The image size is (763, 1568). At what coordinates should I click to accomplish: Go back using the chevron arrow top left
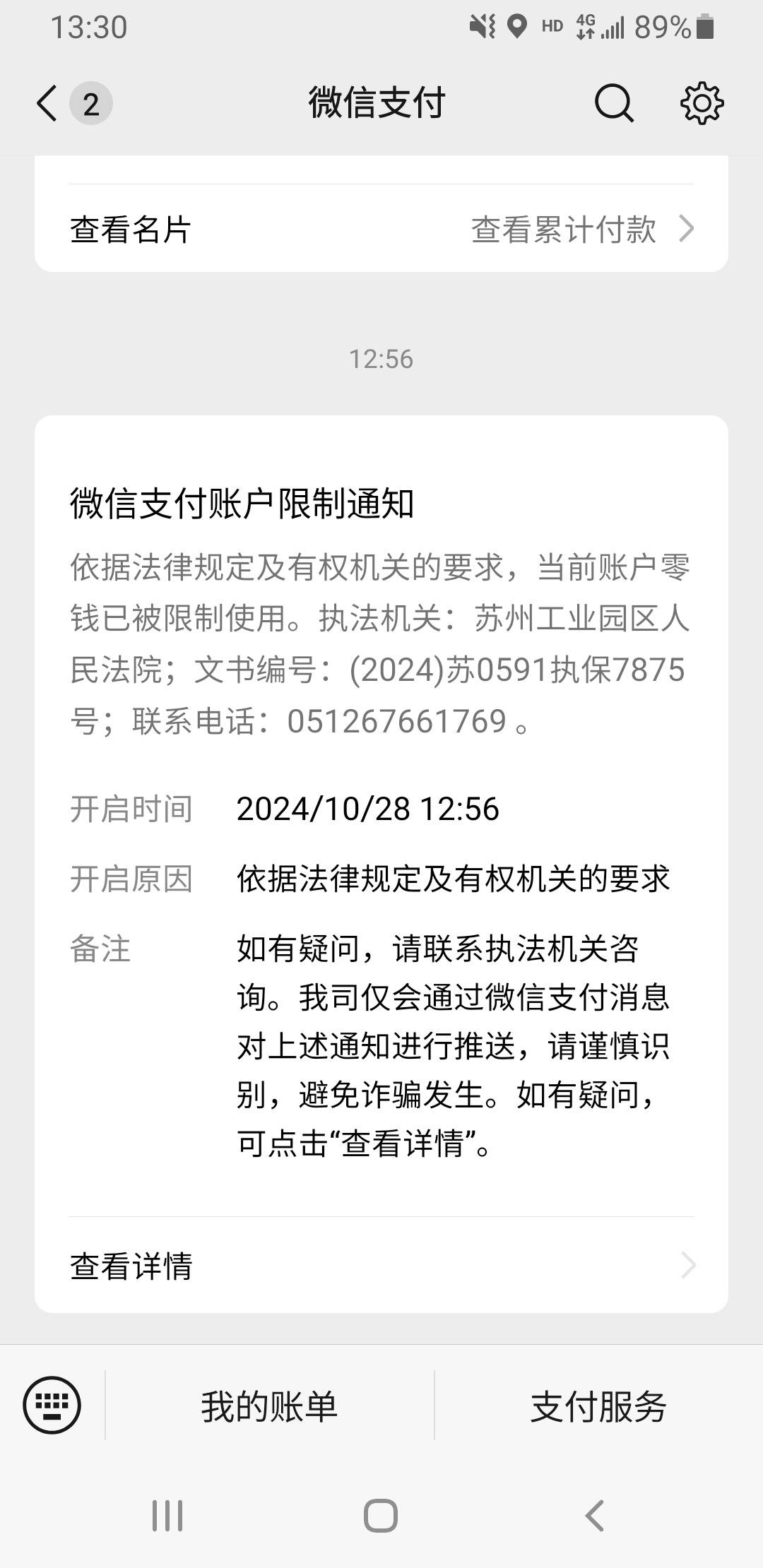(47, 102)
